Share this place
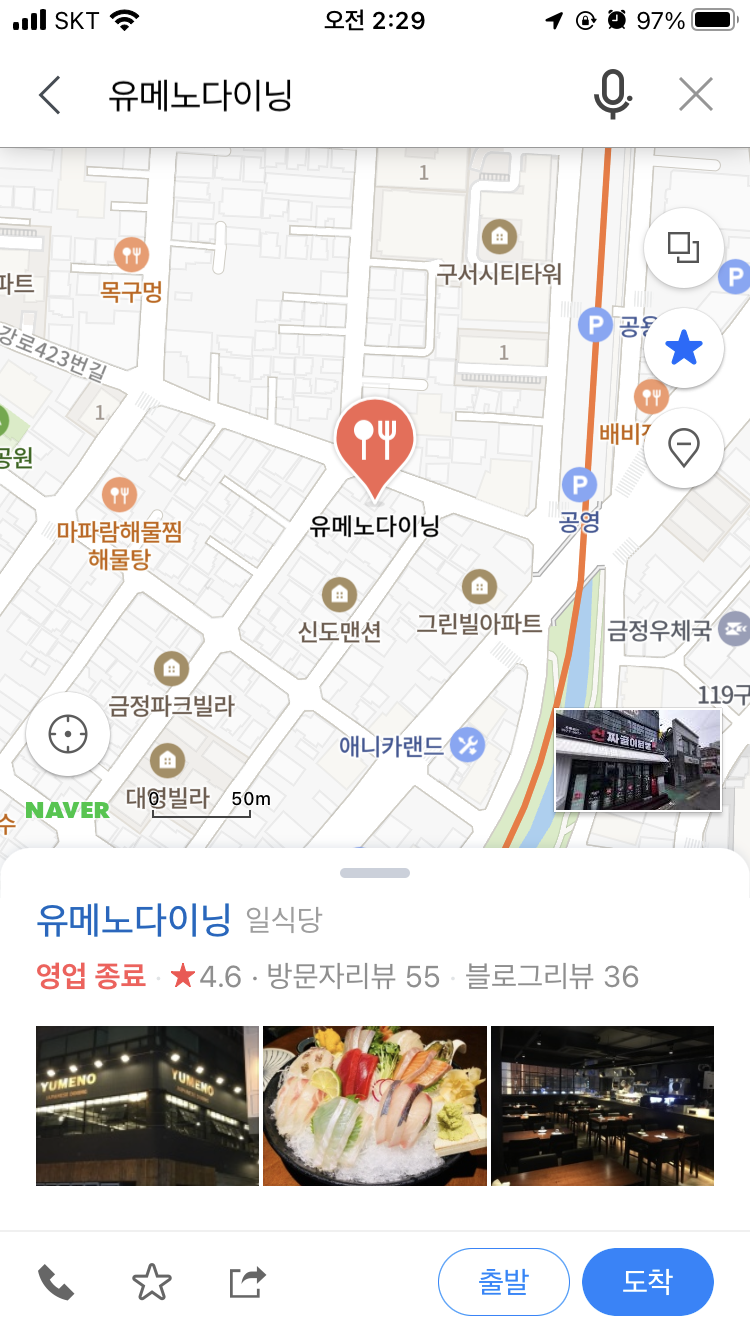This screenshot has width=750, height=1334. (247, 1282)
